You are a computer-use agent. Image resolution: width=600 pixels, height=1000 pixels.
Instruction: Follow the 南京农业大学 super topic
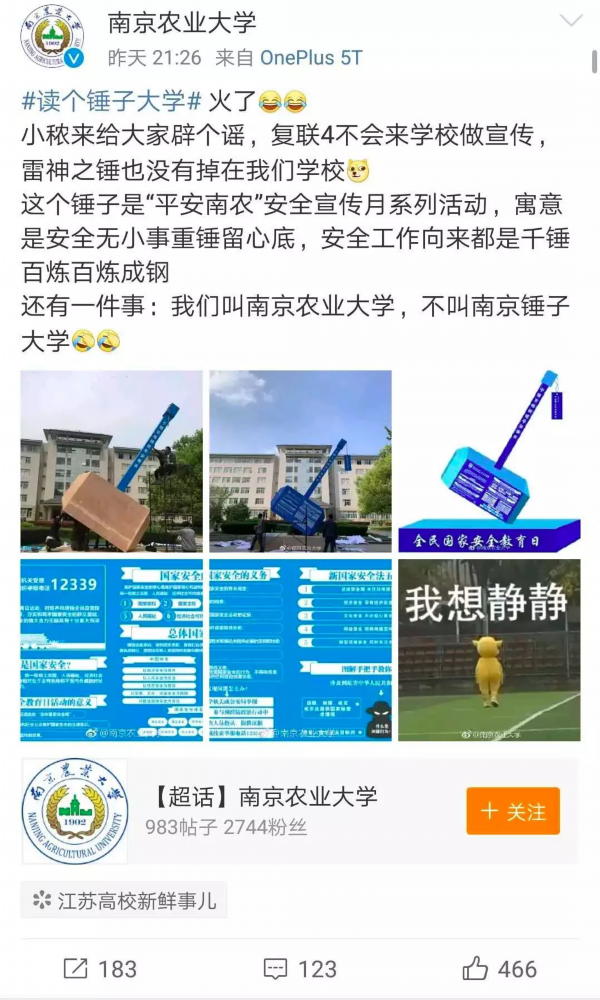513,811
